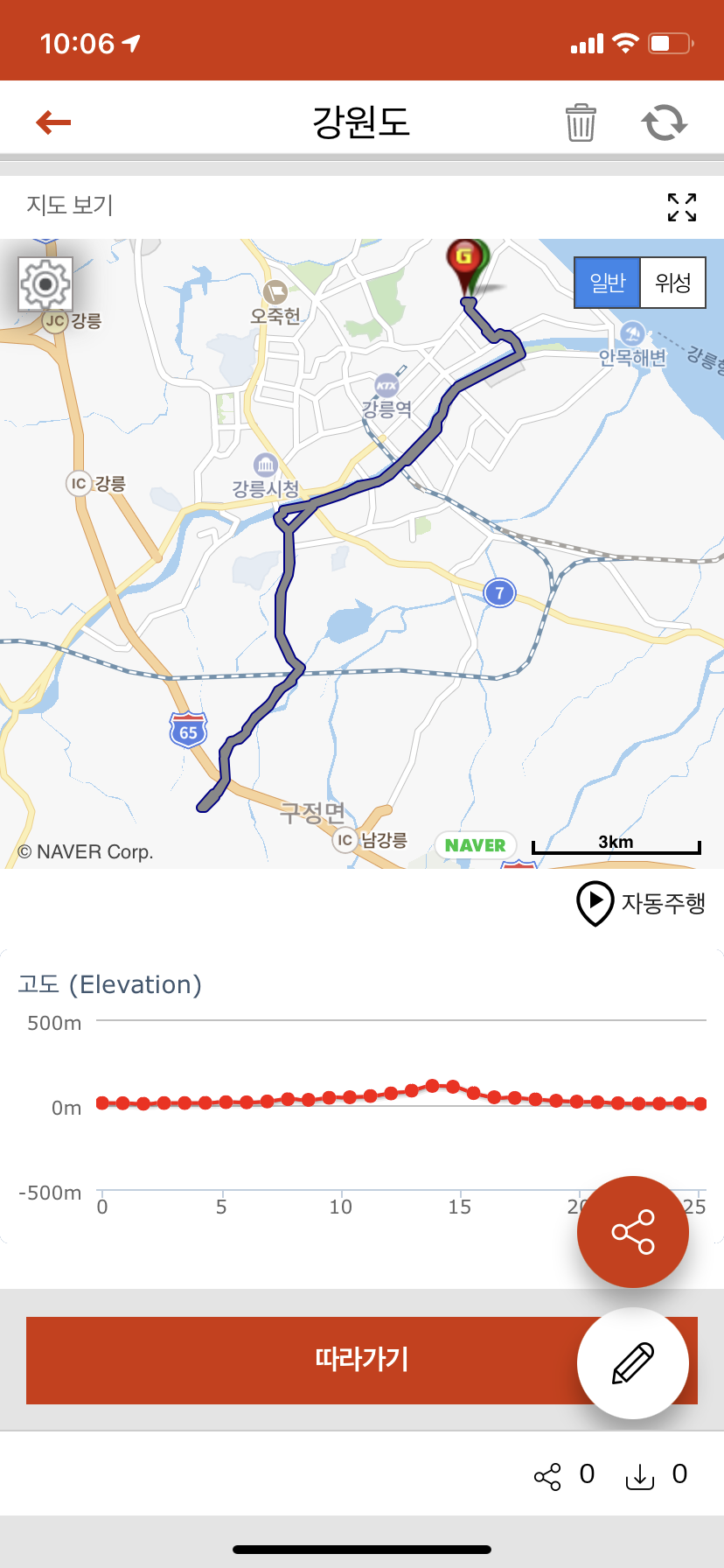
Task: Start 자동주행 auto playback
Action: 641,903
